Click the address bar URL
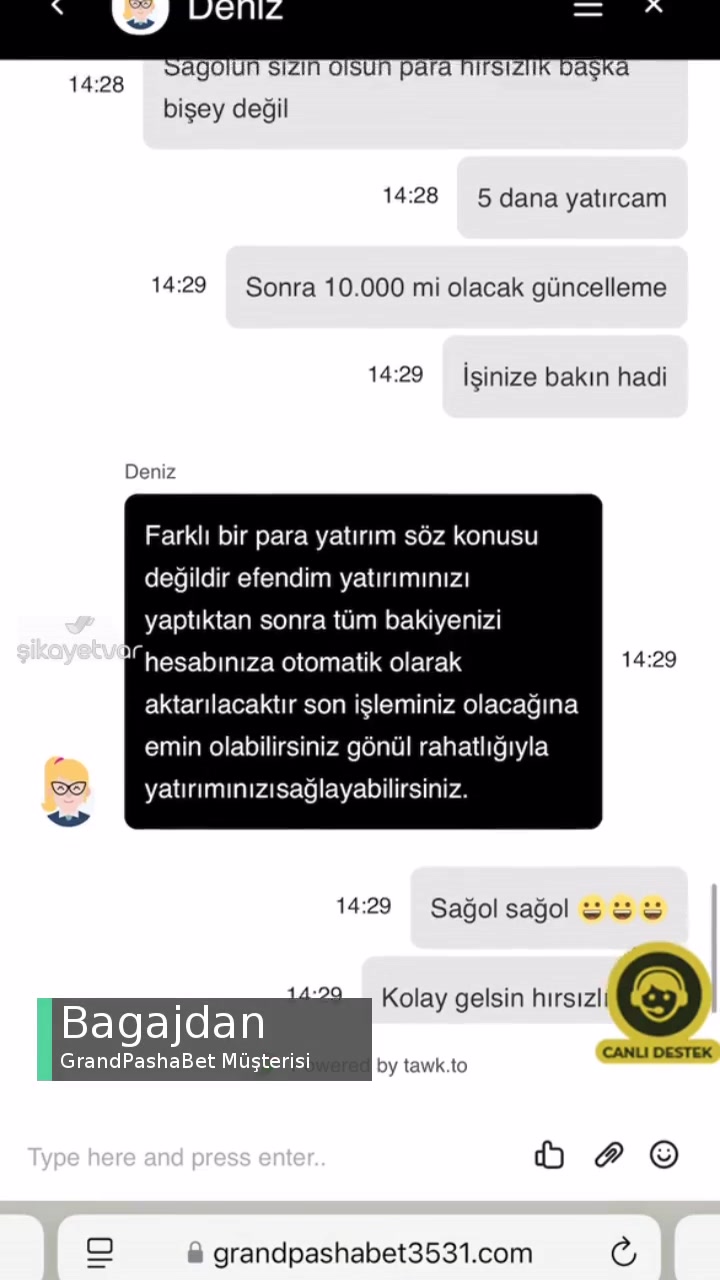720x1280 pixels. (372, 1252)
